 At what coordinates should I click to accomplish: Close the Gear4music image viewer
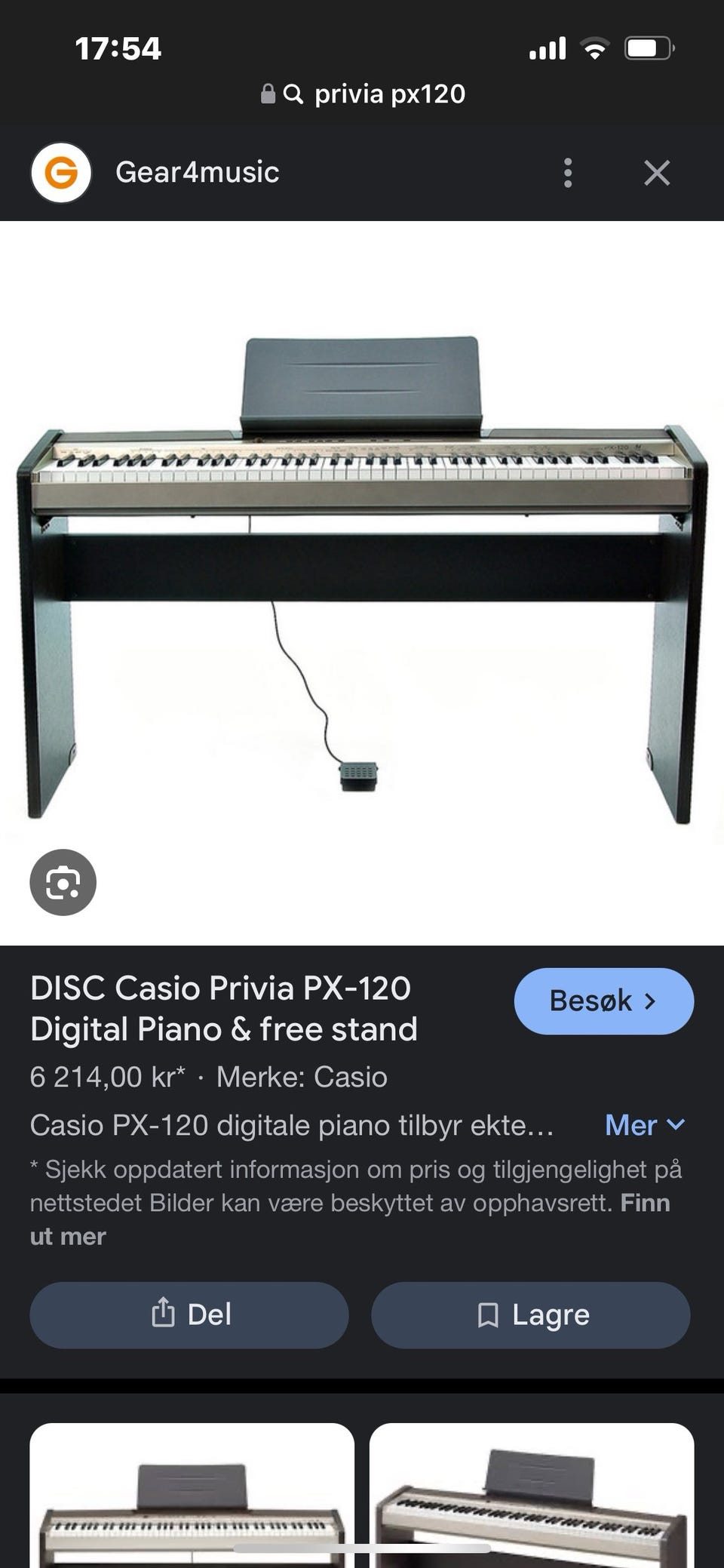[x=657, y=173]
